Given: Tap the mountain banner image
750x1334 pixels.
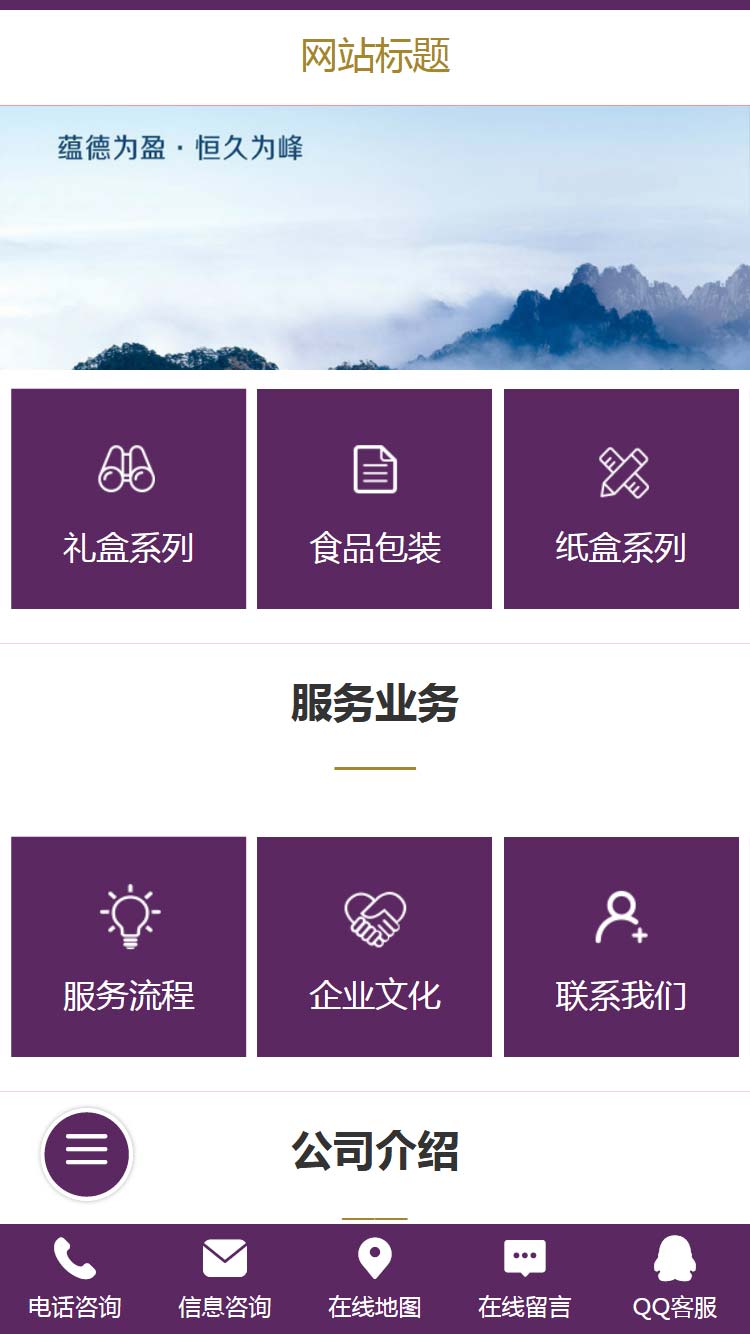Looking at the screenshot, I should click(375, 238).
